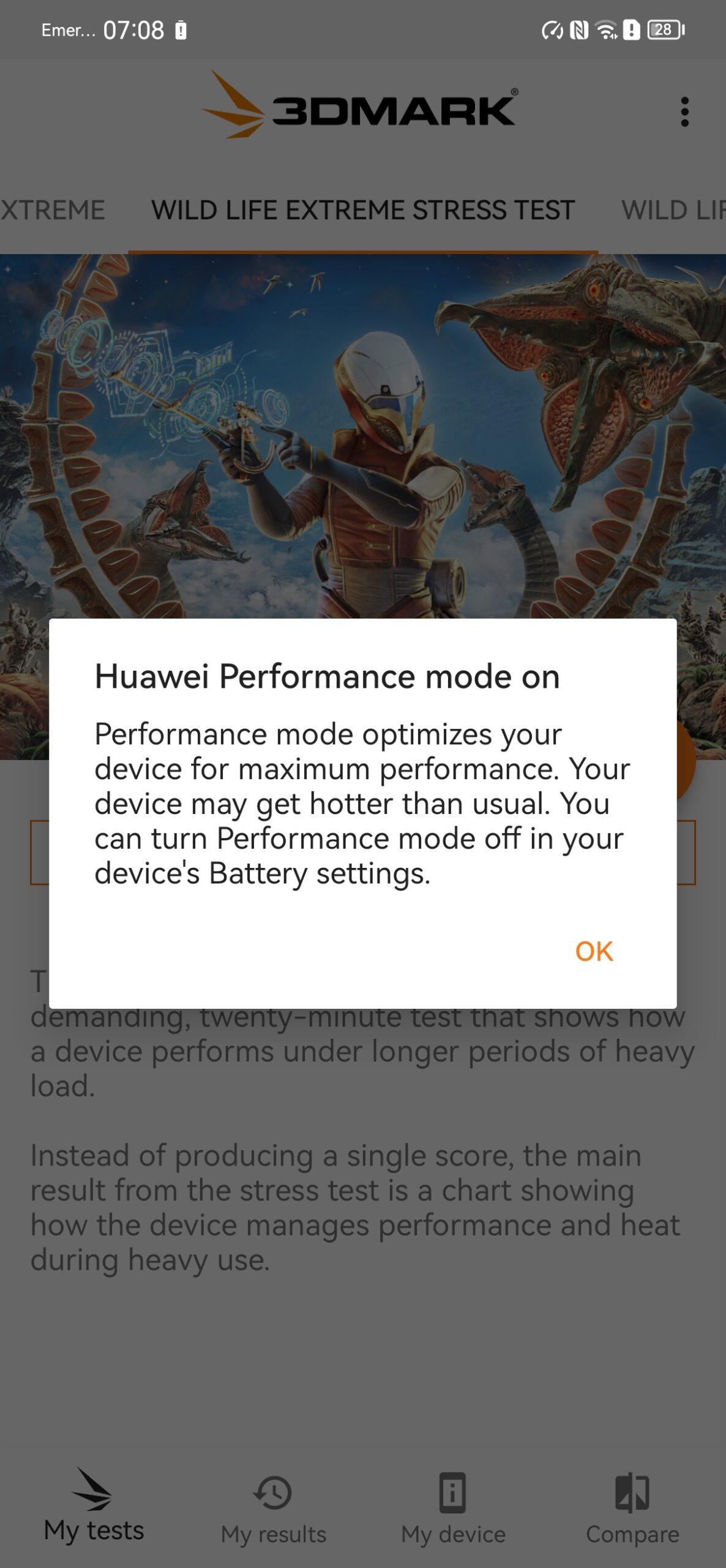Open the three-dot overflow menu
The image size is (726, 1568).
point(684,112)
